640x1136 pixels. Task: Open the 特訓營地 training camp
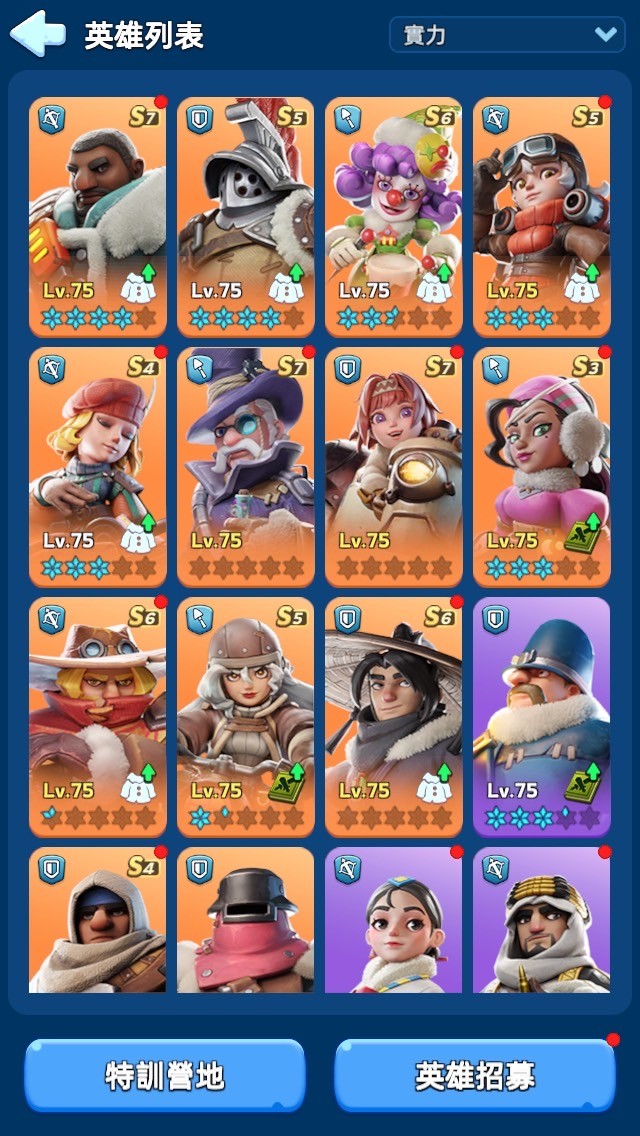click(x=165, y=1075)
